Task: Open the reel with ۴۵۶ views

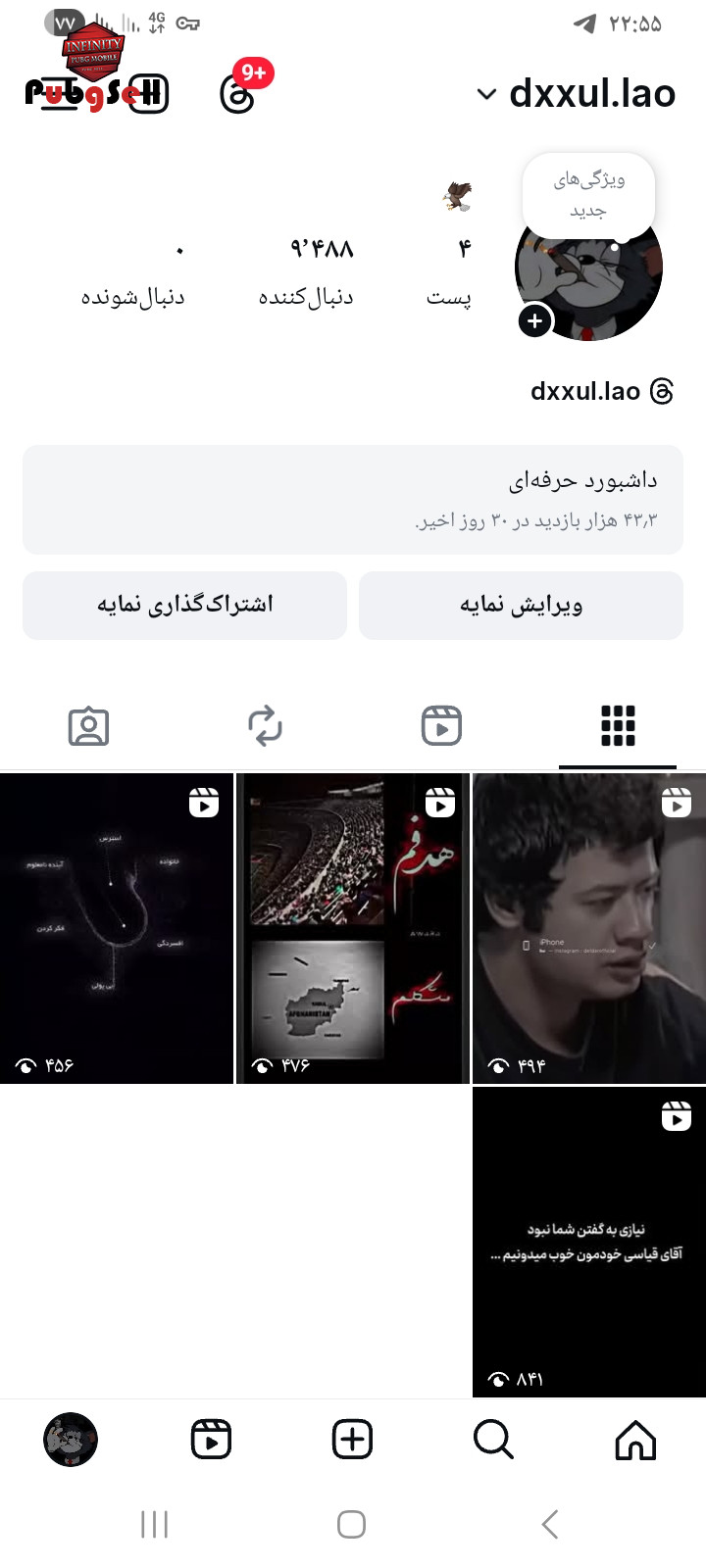Action: coord(117,928)
